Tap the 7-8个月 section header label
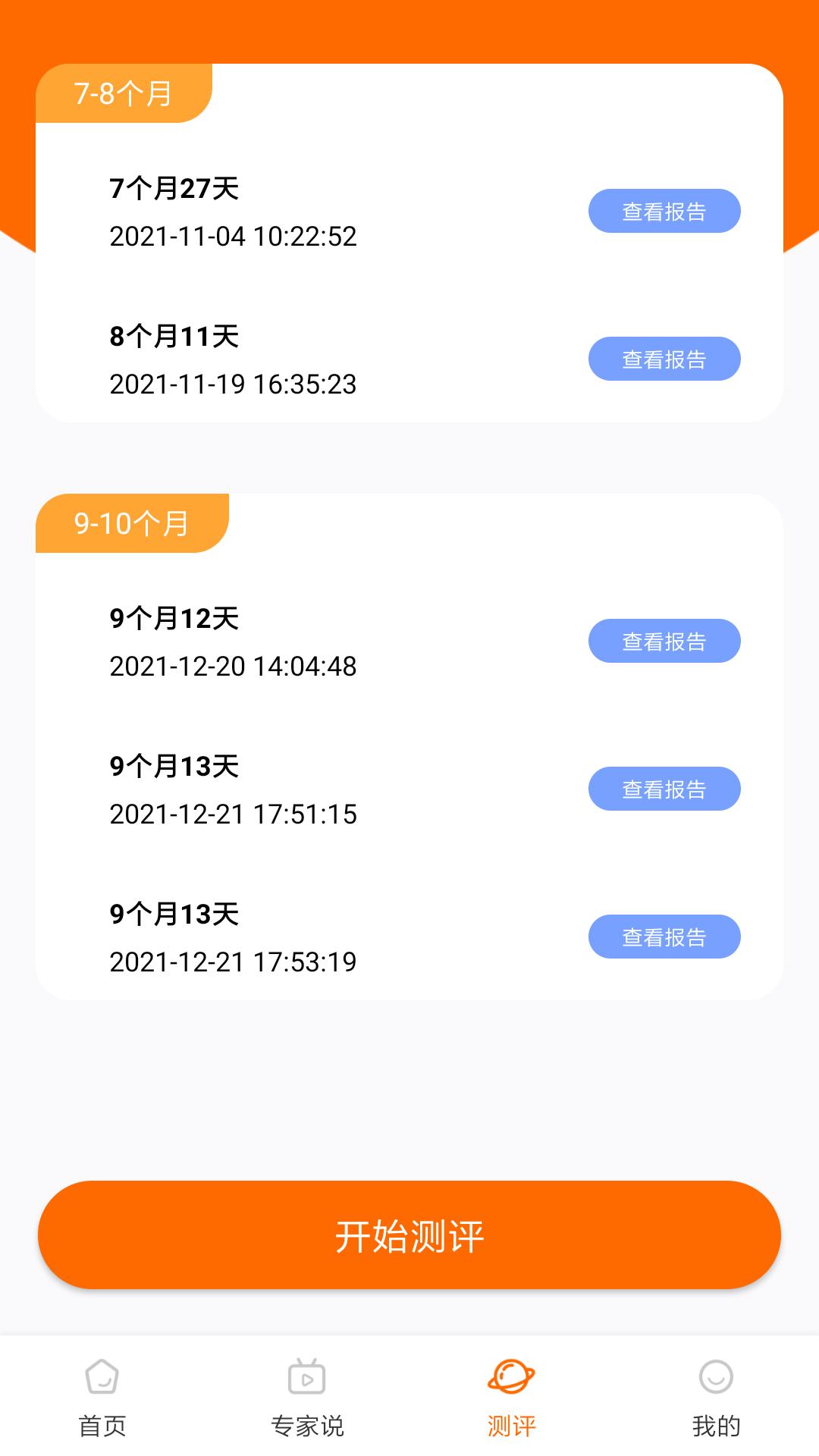Viewport: 819px width, 1456px height. click(x=121, y=93)
